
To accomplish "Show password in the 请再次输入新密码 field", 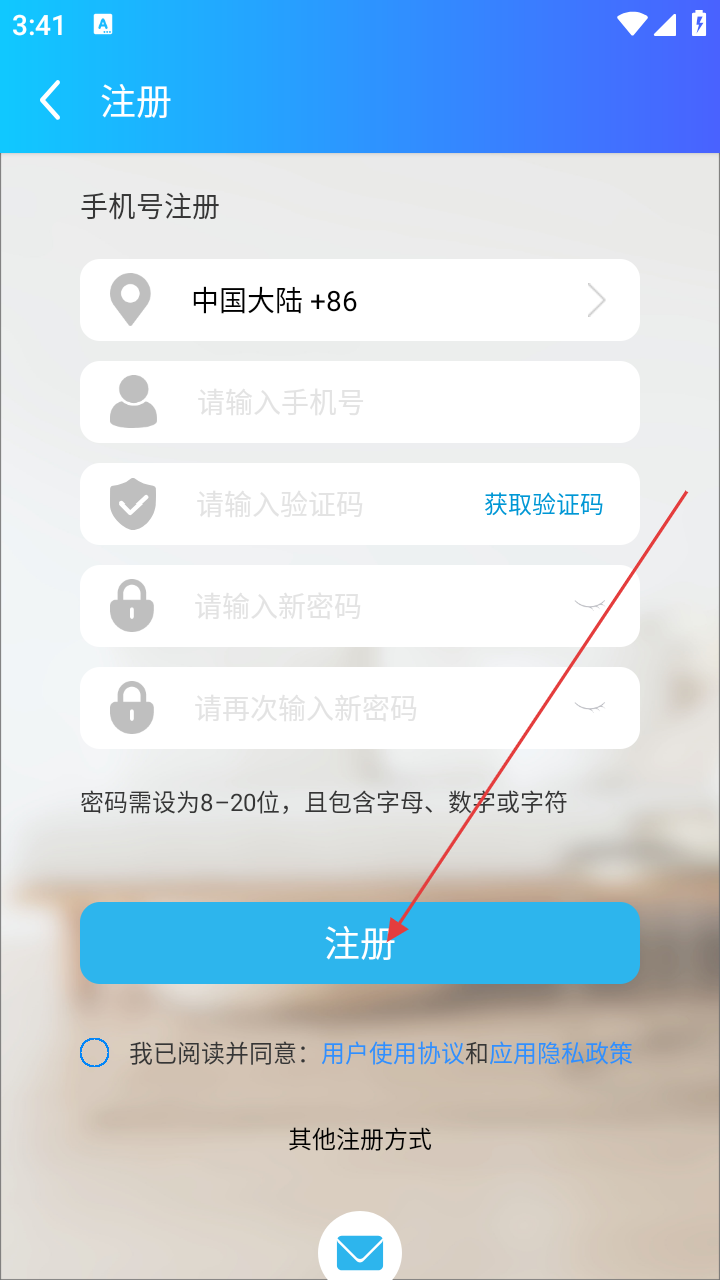I will [x=590, y=707].
